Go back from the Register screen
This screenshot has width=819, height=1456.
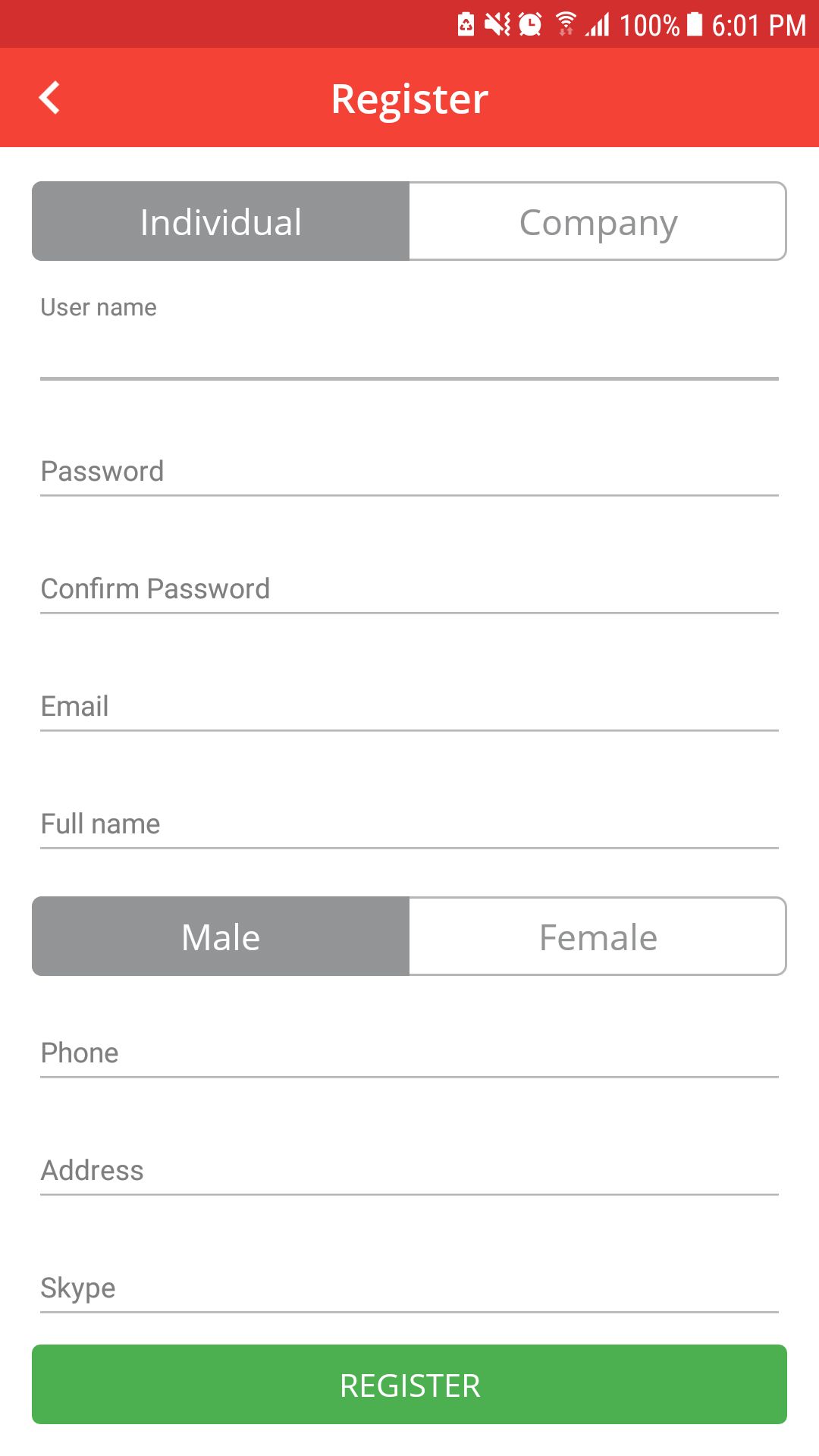50,98
